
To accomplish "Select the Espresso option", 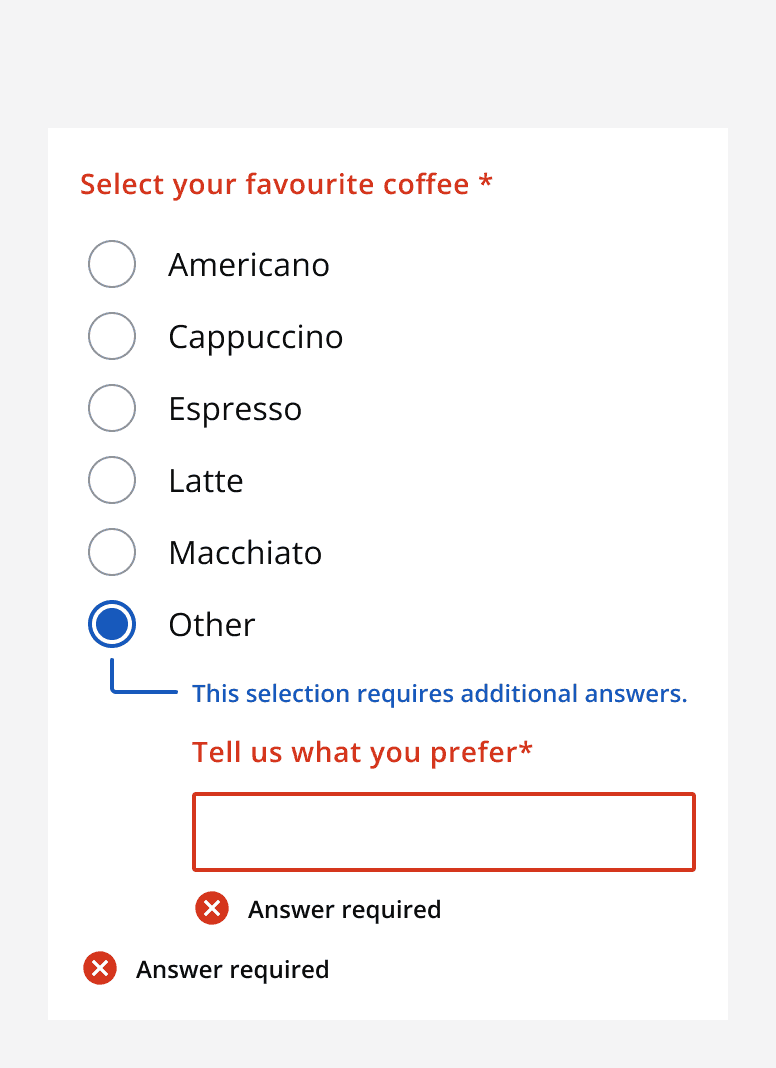I will click(x=112, y=408).
